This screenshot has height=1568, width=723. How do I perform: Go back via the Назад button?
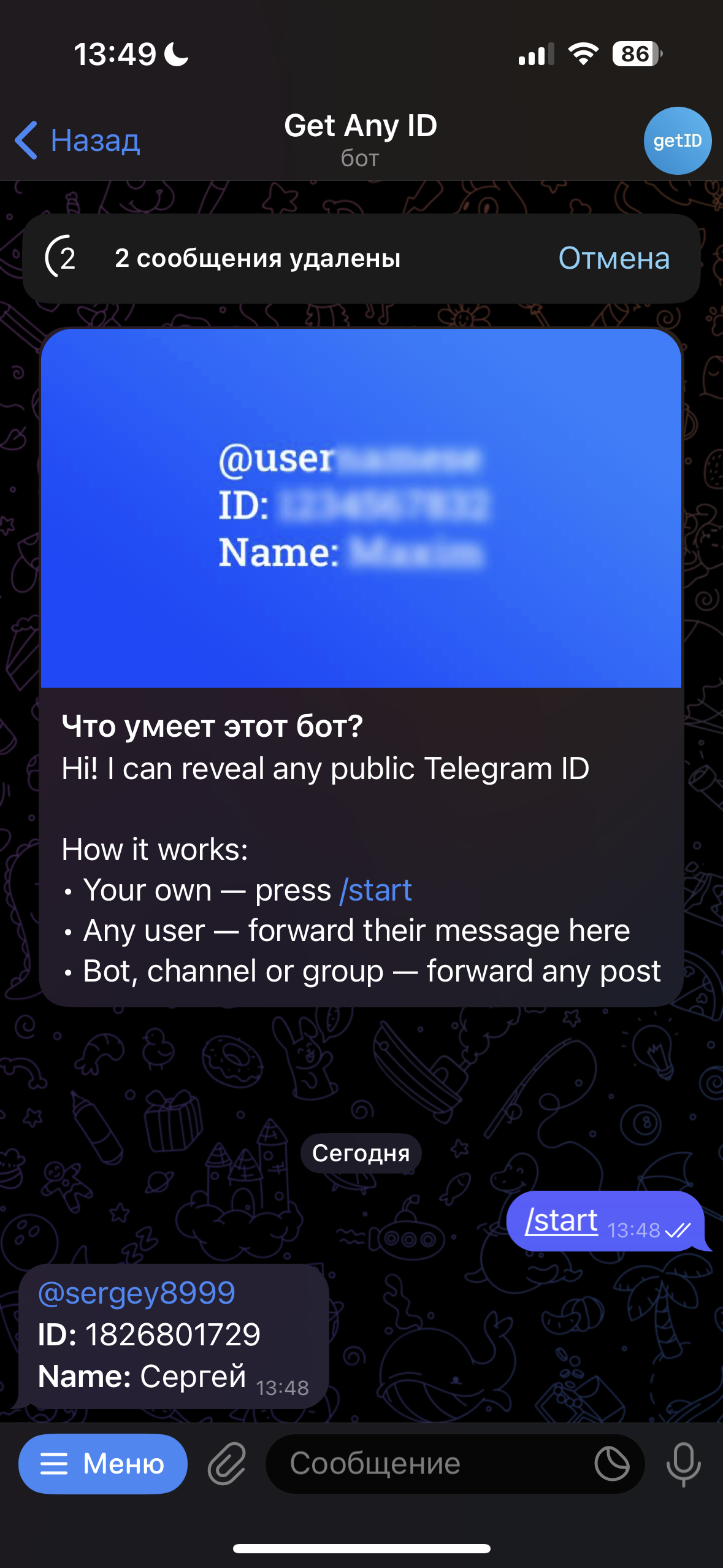[78, 140]
